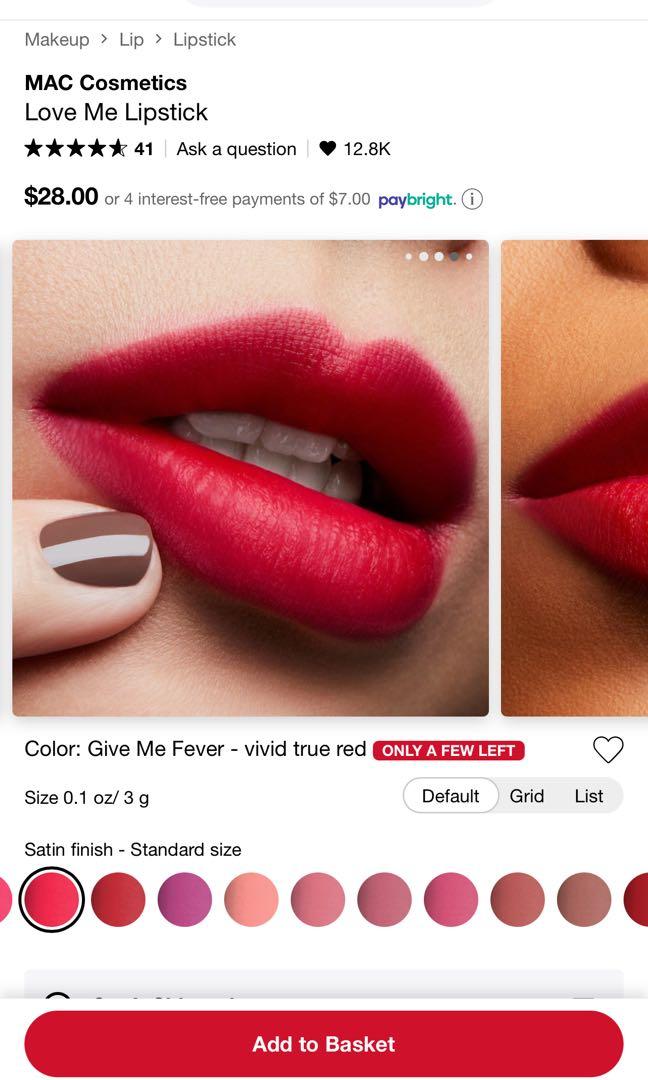
Task: Switch swatch view to Grid
Action: tap(527, 796)
